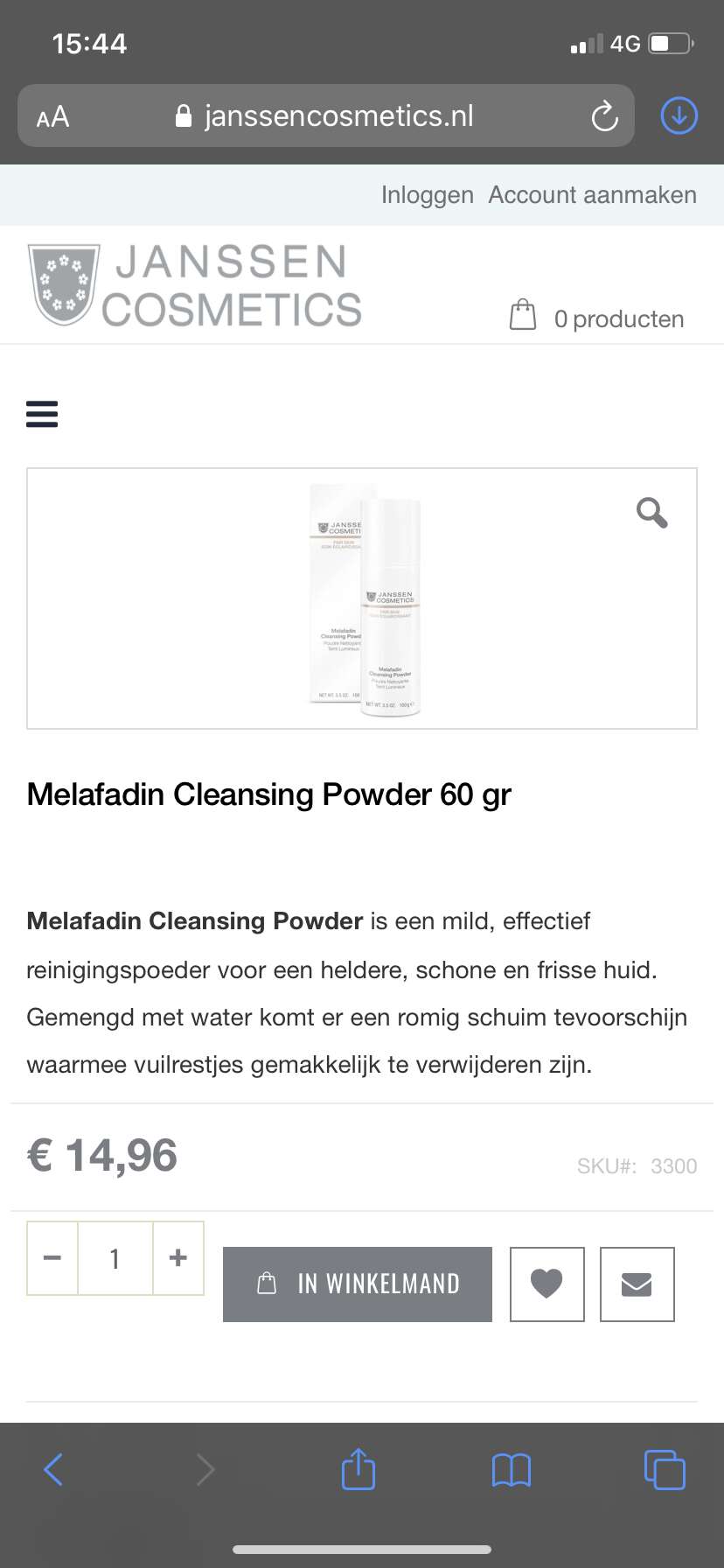This screenshot has height=1568, width=724.
Task: Open Safari bookmarks
Action: point(512,1470)
